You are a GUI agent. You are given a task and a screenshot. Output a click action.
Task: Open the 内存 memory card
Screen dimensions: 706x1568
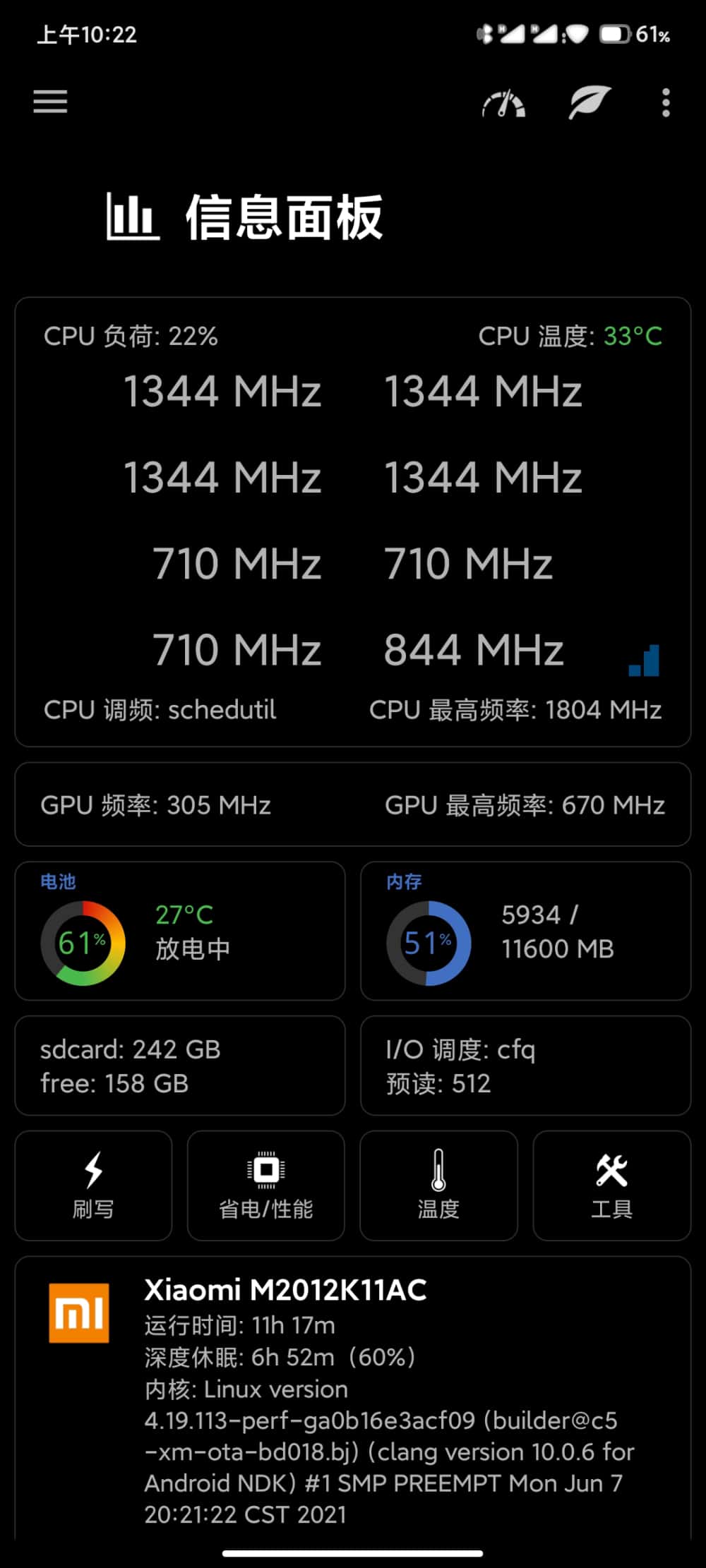(525, 931)
